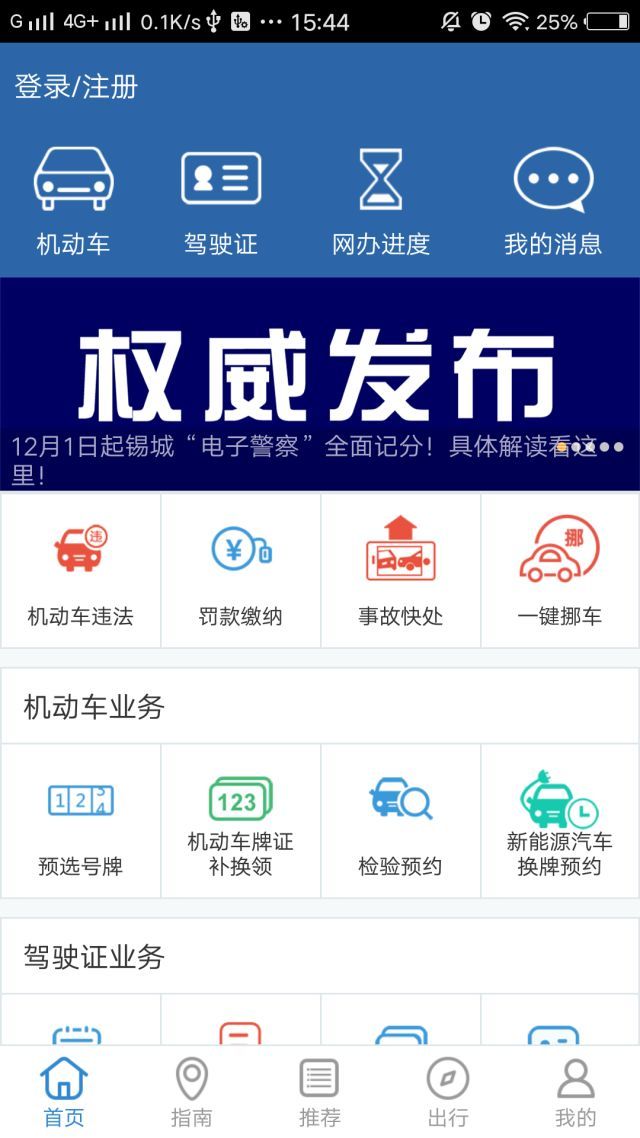Screen dimensions: 640x1138
Task: Open 机动车牌证补换领
Action: point(240,821)
